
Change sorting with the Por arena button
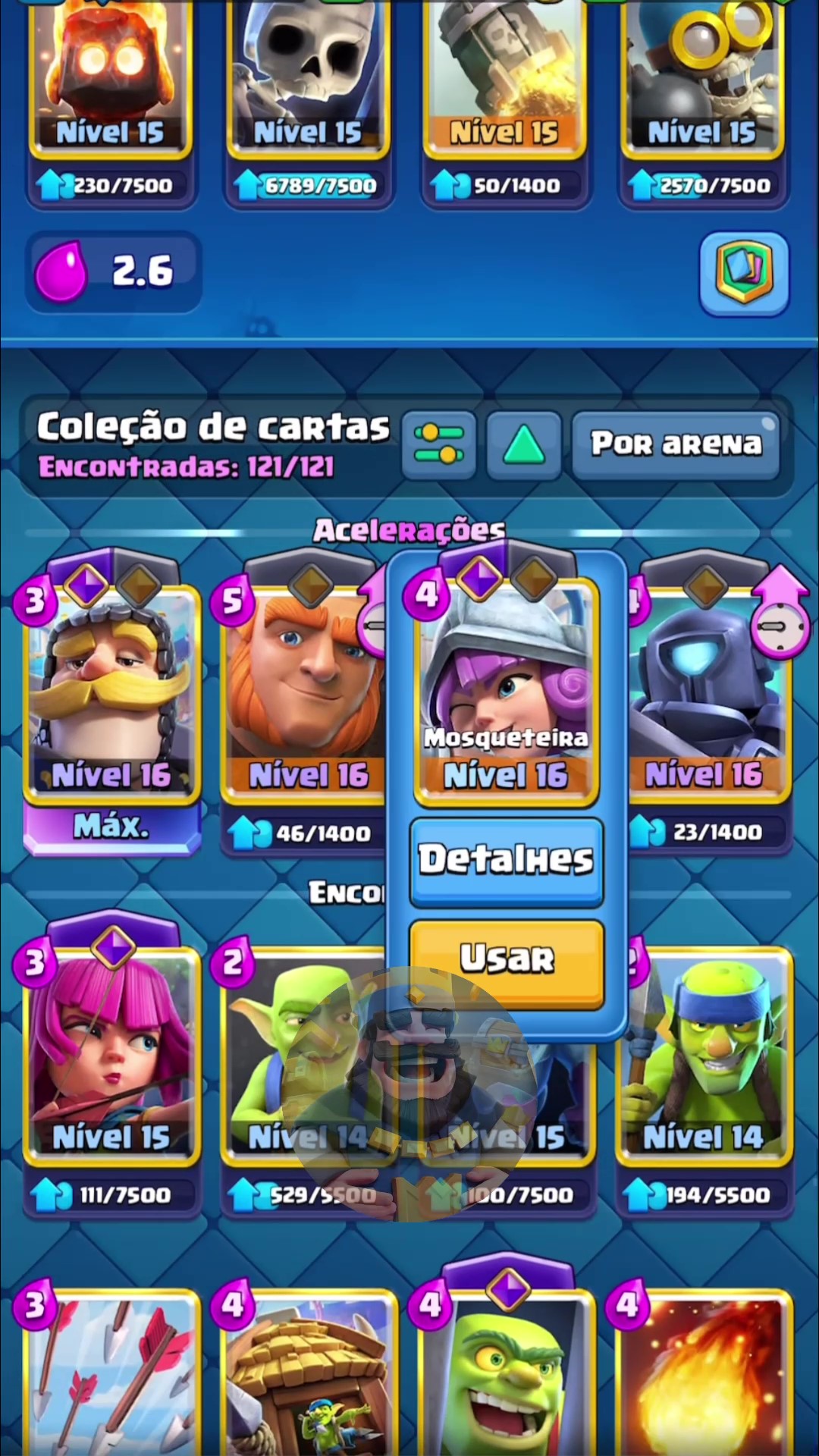(x=676, y=444)
